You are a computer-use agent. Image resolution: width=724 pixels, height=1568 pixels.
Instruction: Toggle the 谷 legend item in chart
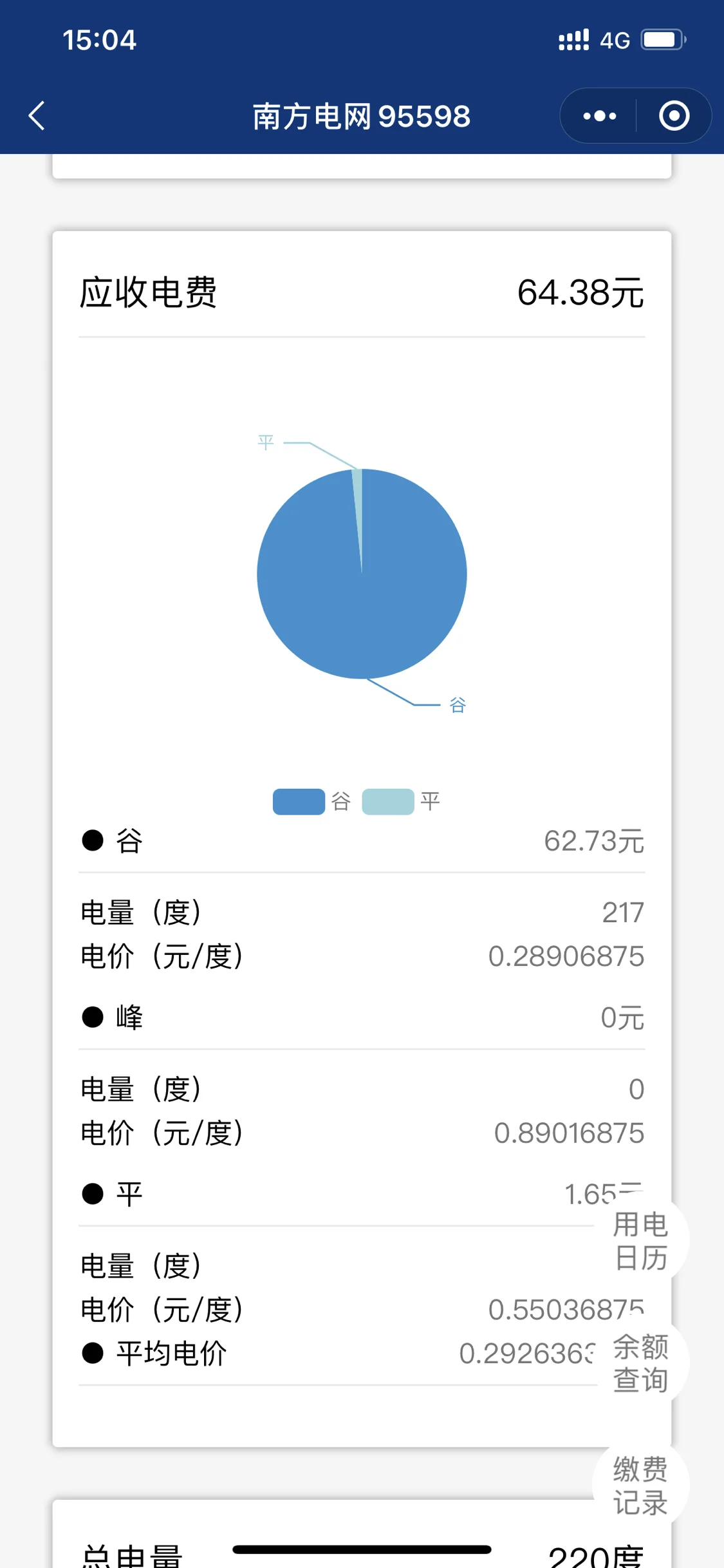tap(312, 802)
